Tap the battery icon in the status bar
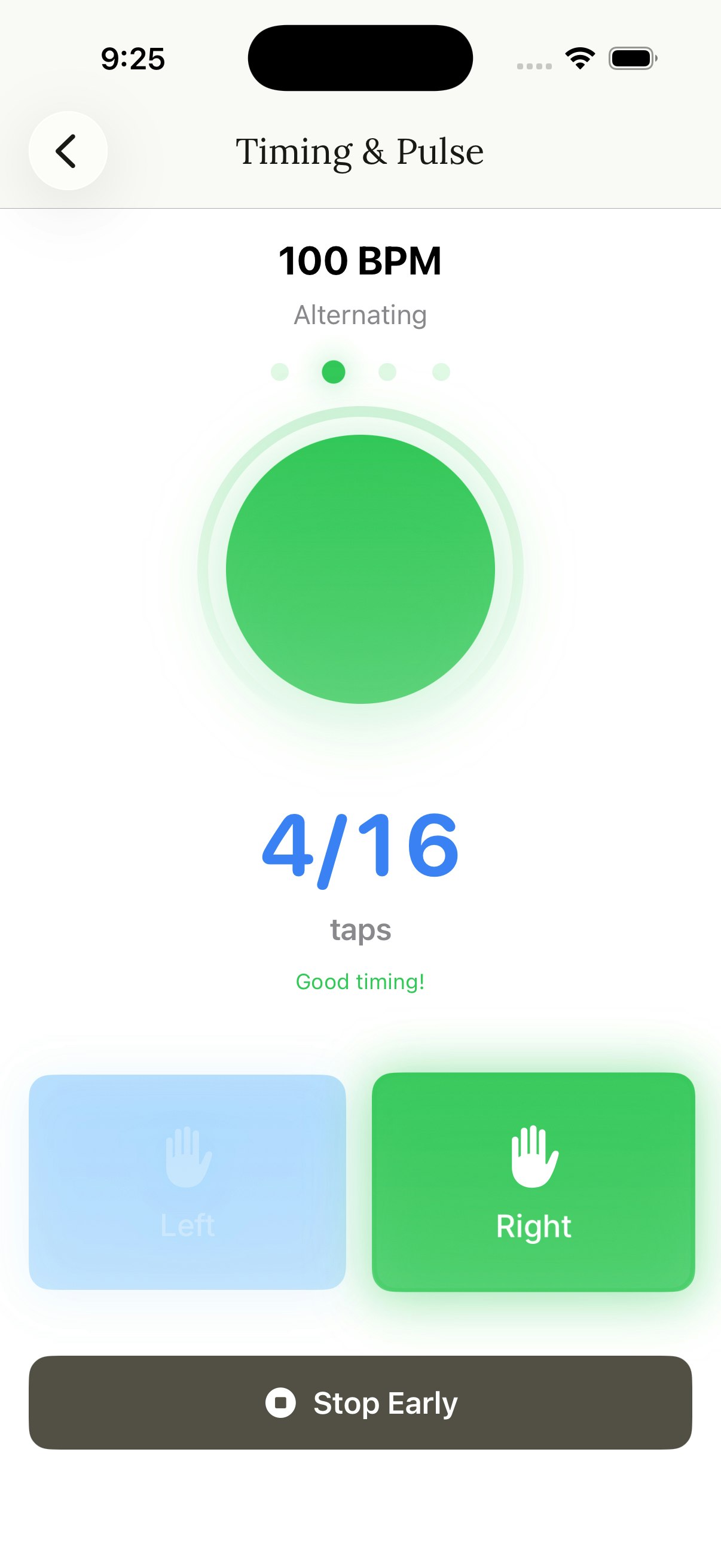The width and height of the screenshot is (721, 1568). (x=632, y=57)
